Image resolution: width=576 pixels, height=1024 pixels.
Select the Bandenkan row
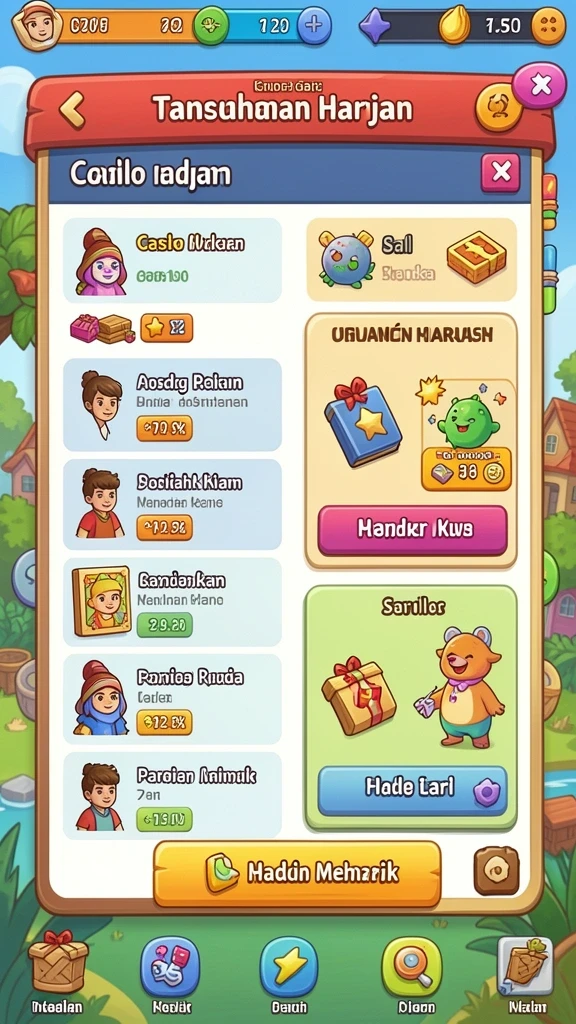[172, 601]
